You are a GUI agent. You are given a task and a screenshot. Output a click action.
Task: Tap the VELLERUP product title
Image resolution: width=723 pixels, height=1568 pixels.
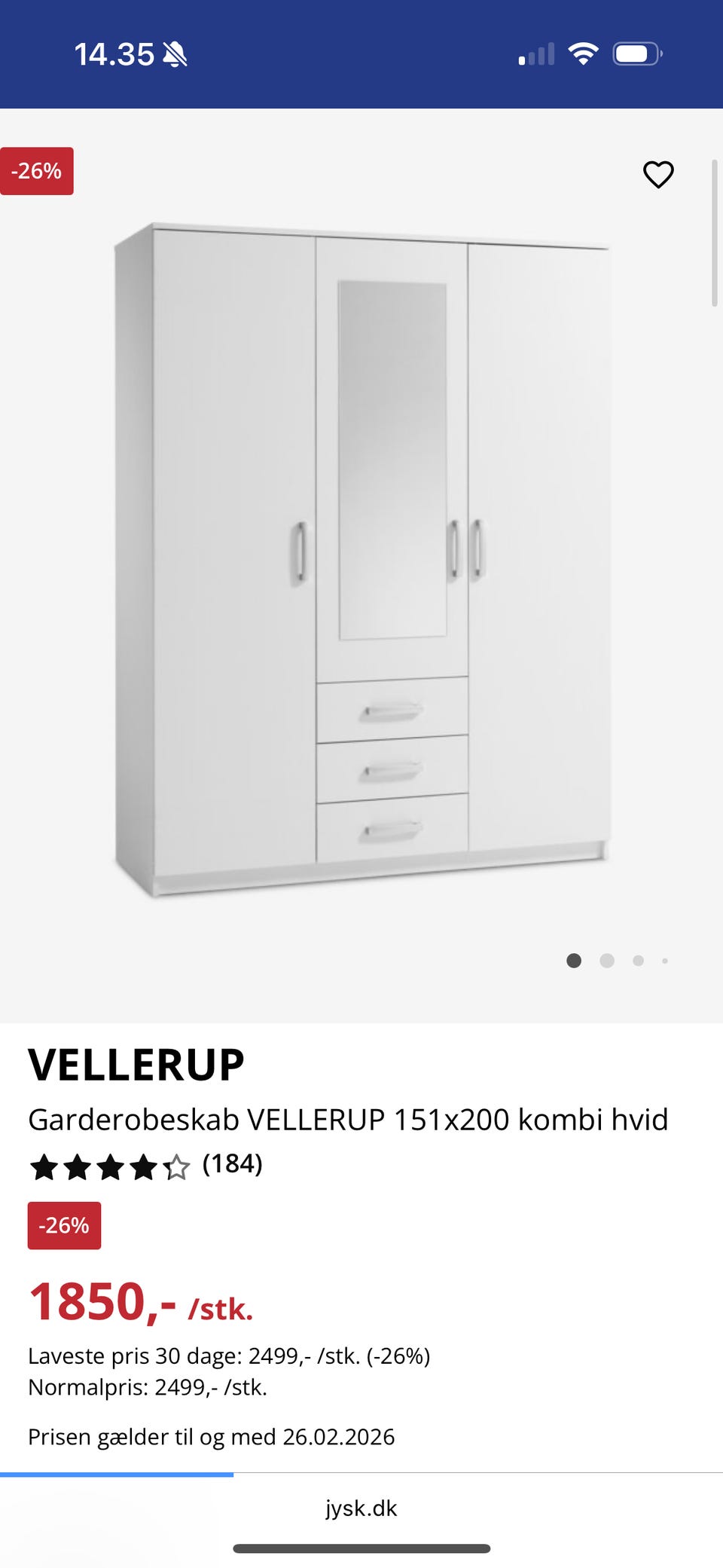coord(136,1063)
